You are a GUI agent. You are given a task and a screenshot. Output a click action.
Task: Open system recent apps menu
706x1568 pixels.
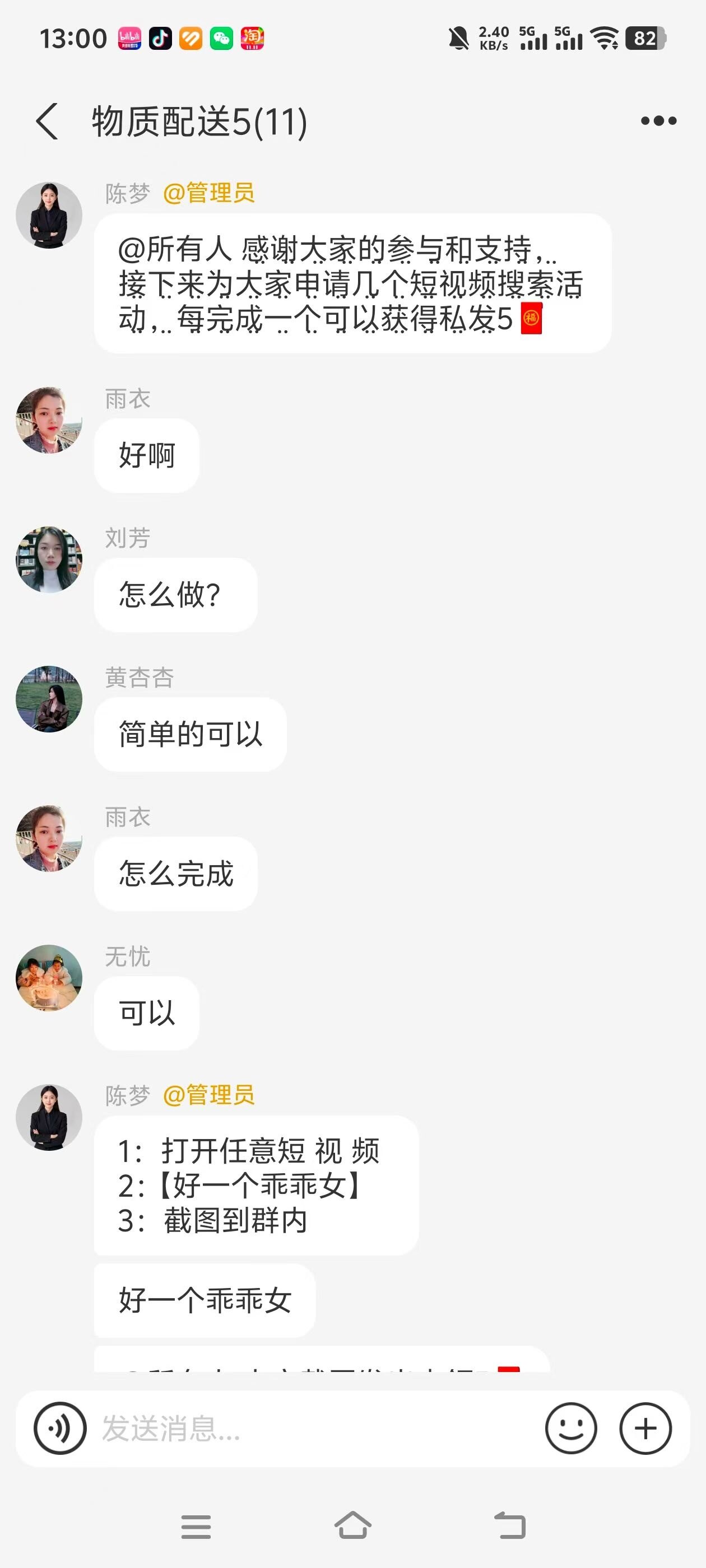(x=196, y=1527)
